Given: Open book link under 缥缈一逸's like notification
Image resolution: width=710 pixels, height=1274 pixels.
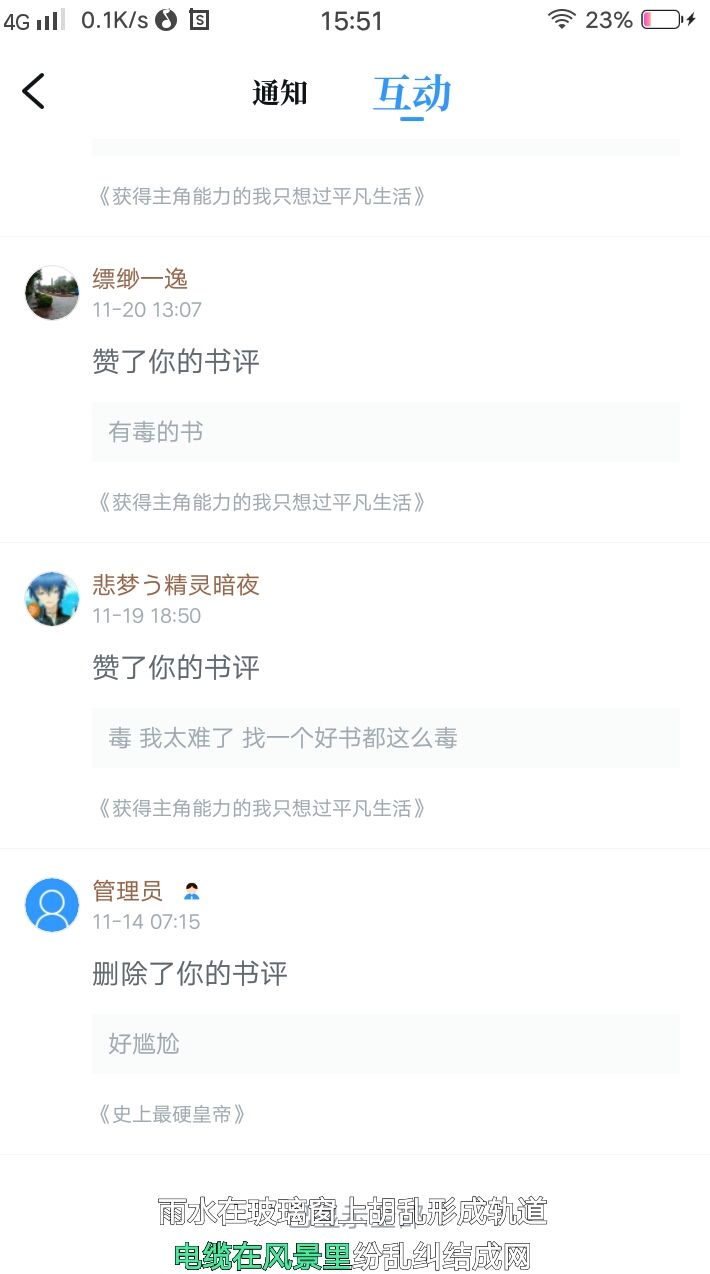Looking at the screenshot, I should [262, 502].
